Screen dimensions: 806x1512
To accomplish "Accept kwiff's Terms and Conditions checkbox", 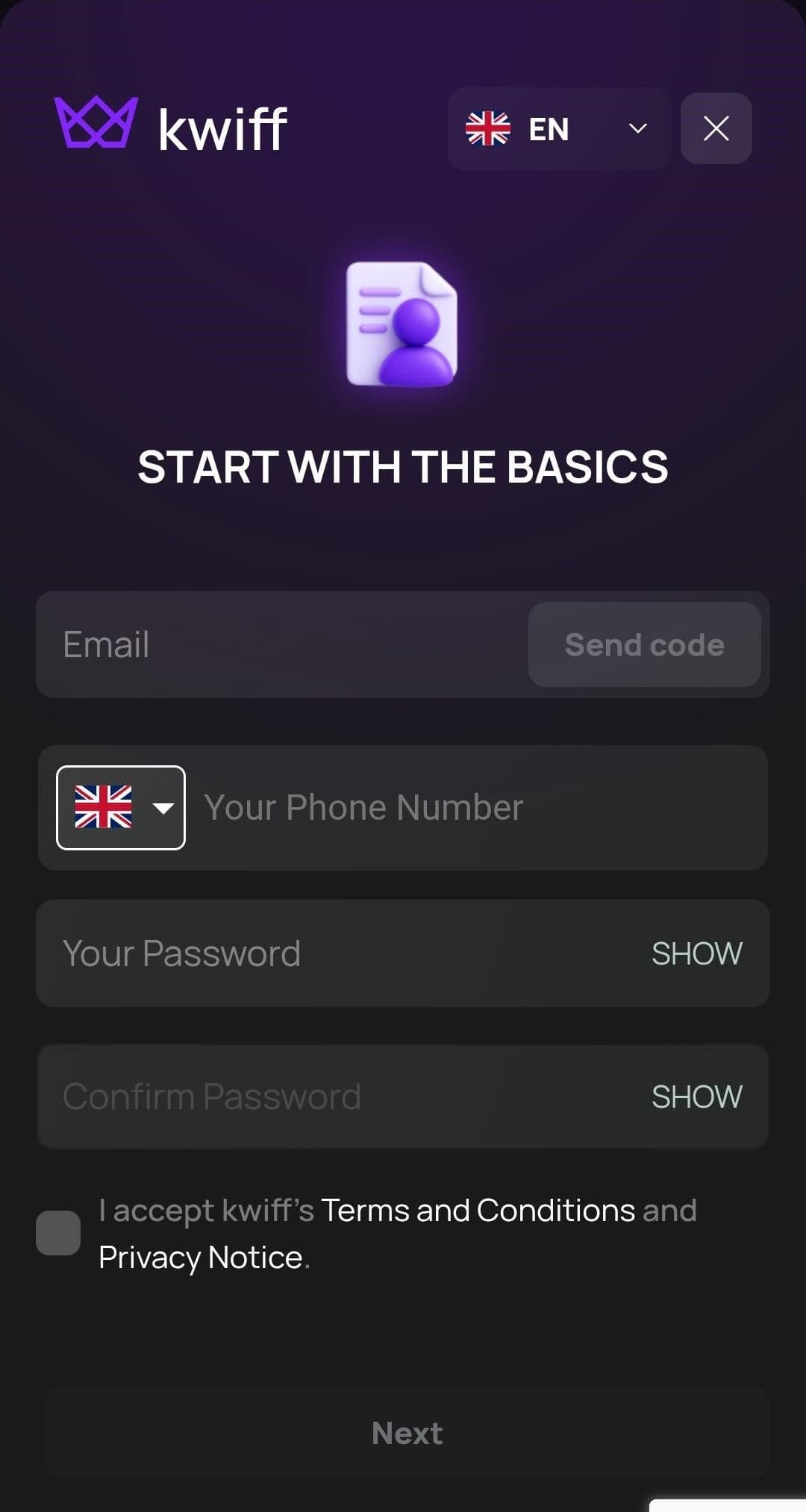I will click(59, 1233).
